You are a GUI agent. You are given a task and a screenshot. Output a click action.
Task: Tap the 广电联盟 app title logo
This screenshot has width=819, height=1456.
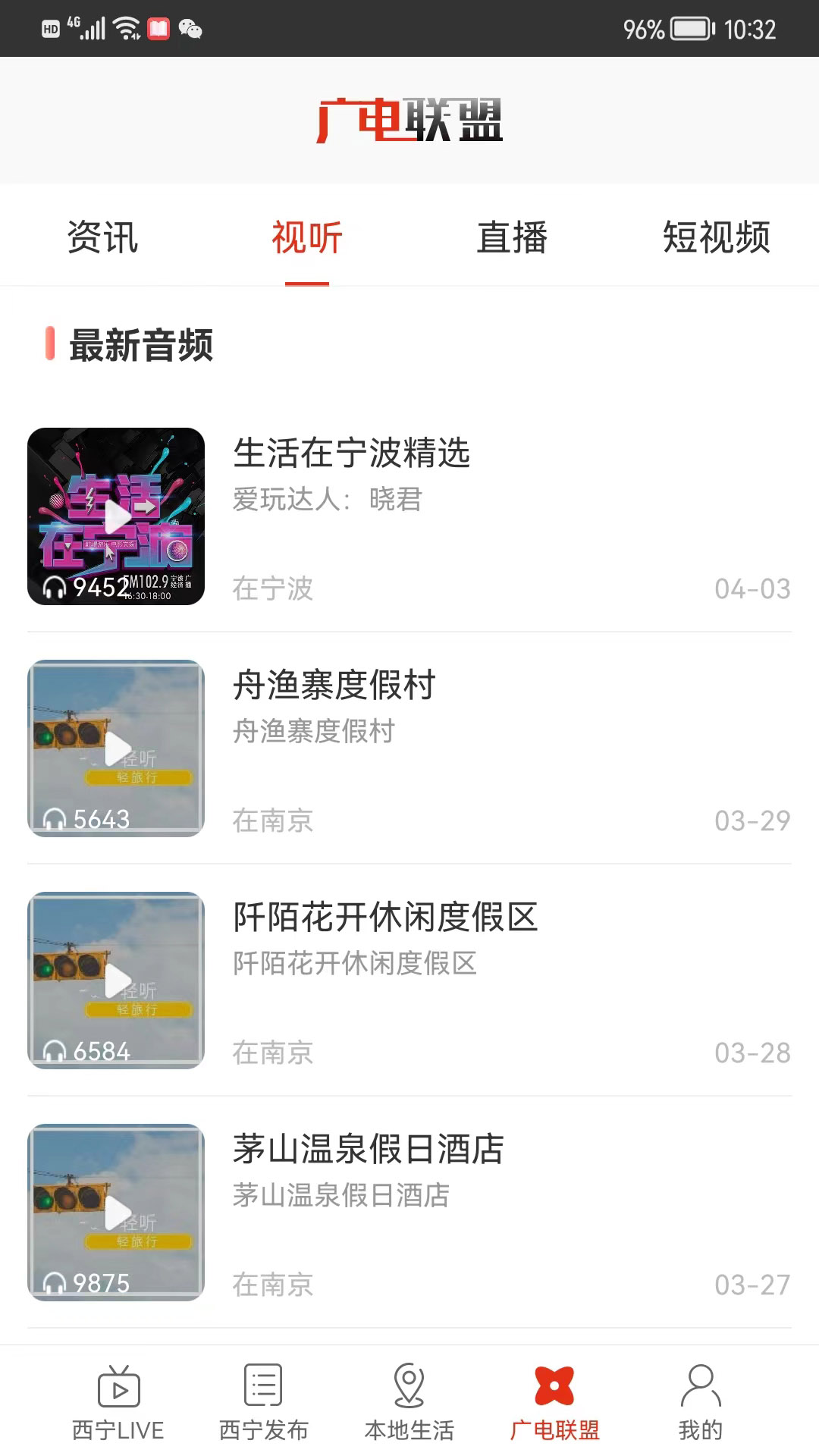409,121
